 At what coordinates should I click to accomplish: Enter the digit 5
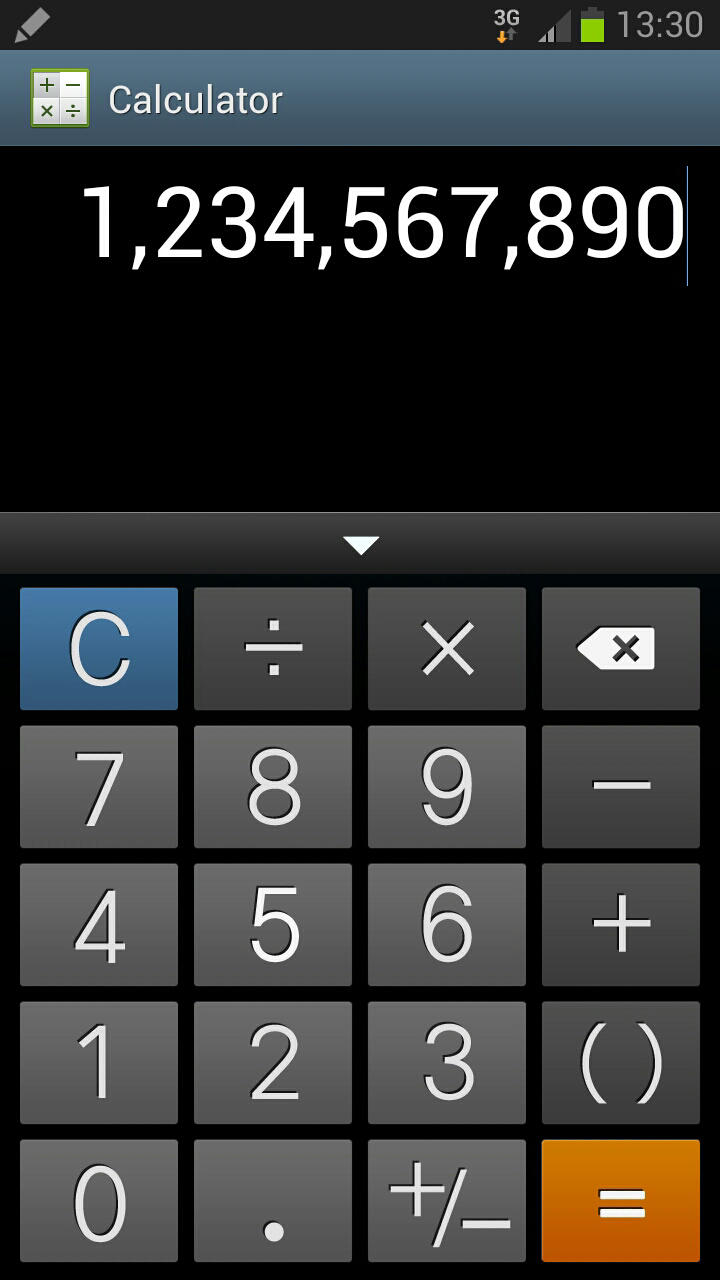[273, 924]
